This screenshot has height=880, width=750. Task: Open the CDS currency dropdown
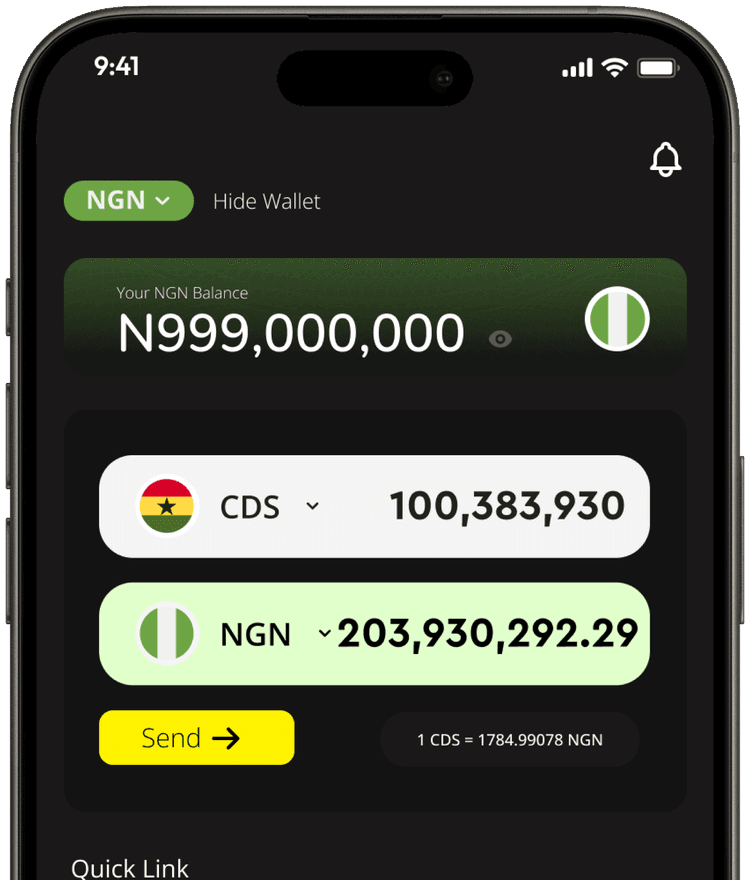312,506
